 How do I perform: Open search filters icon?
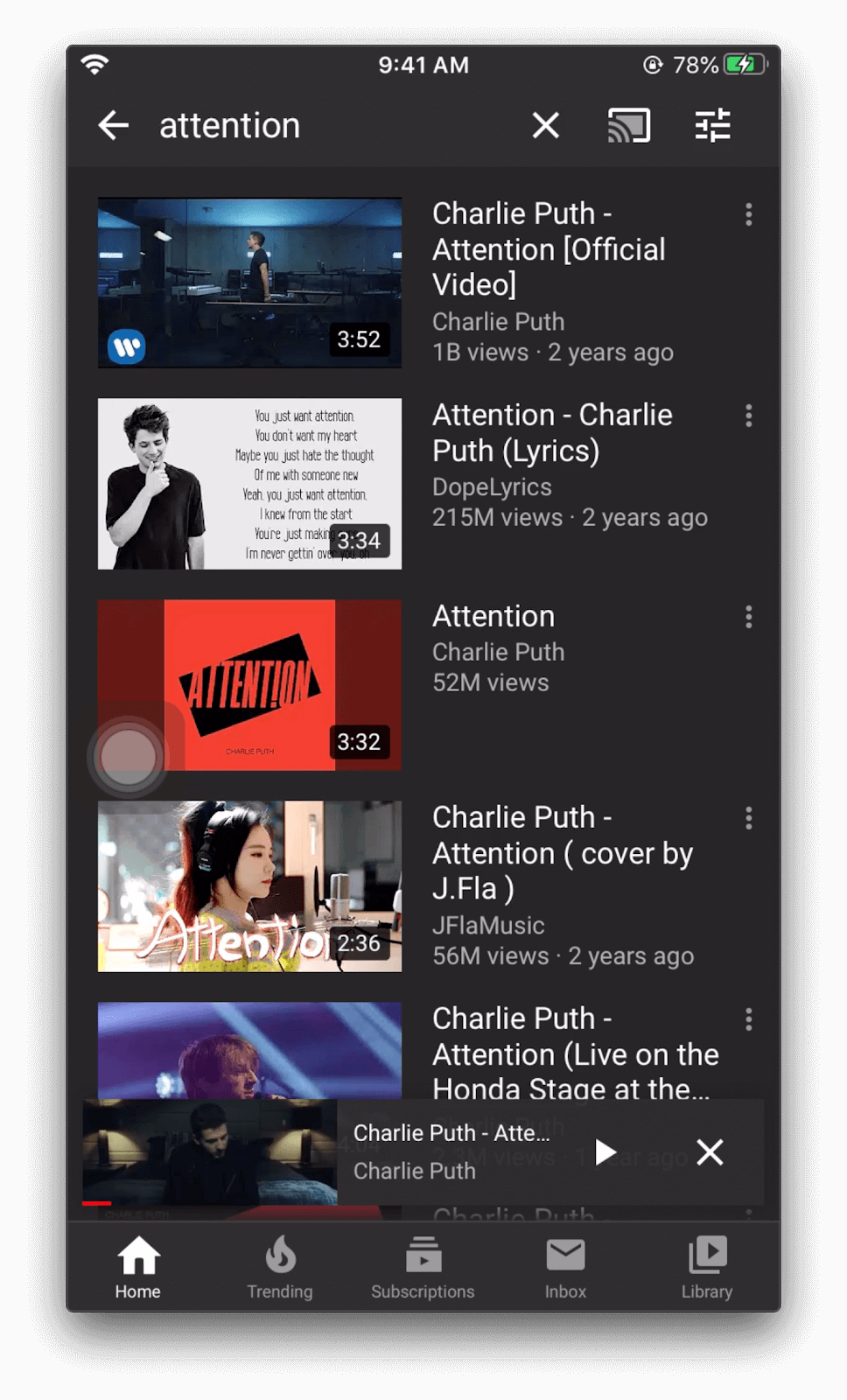tap(712, 126)
